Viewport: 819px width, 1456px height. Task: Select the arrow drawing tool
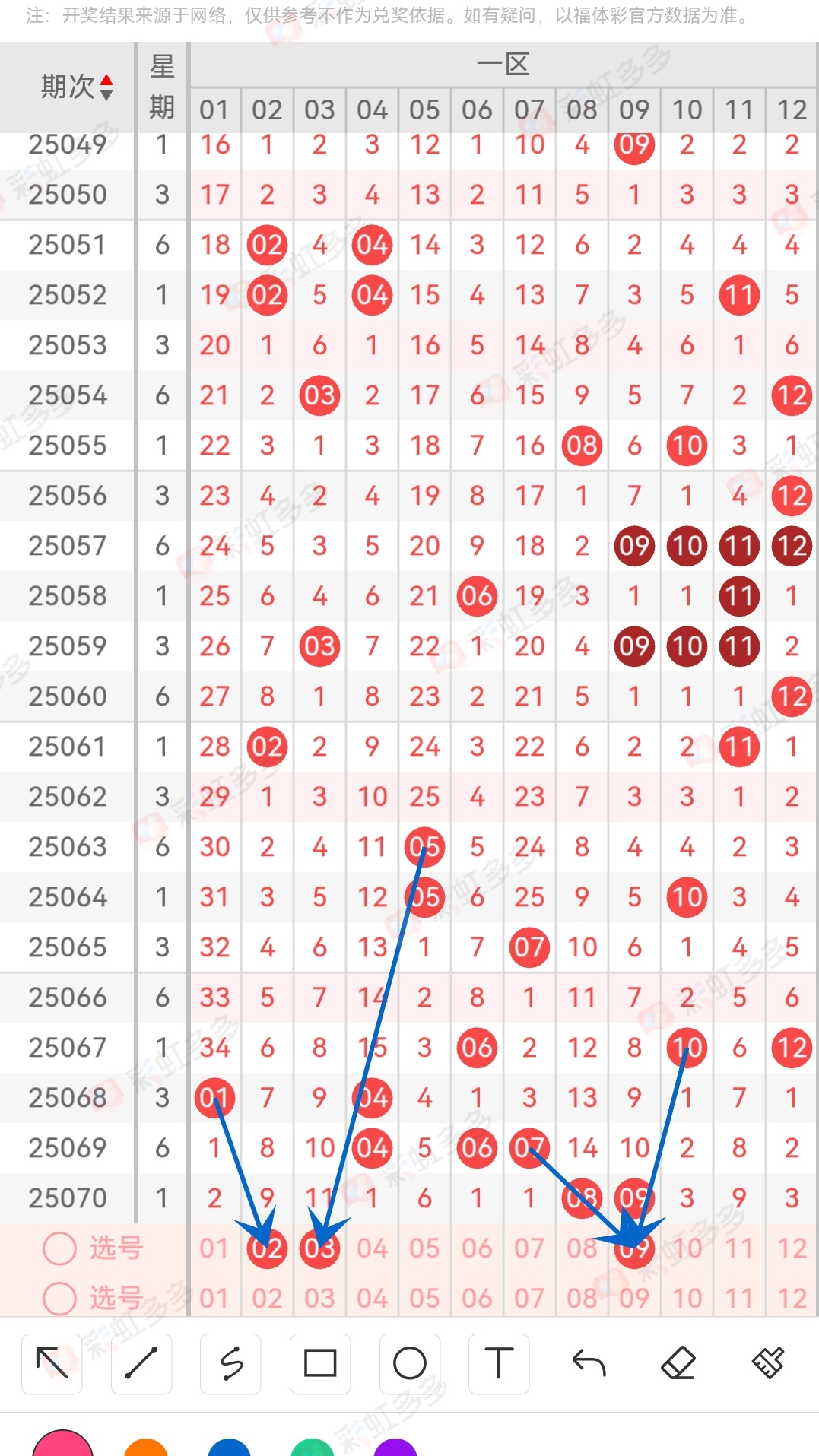[52, 1363]
